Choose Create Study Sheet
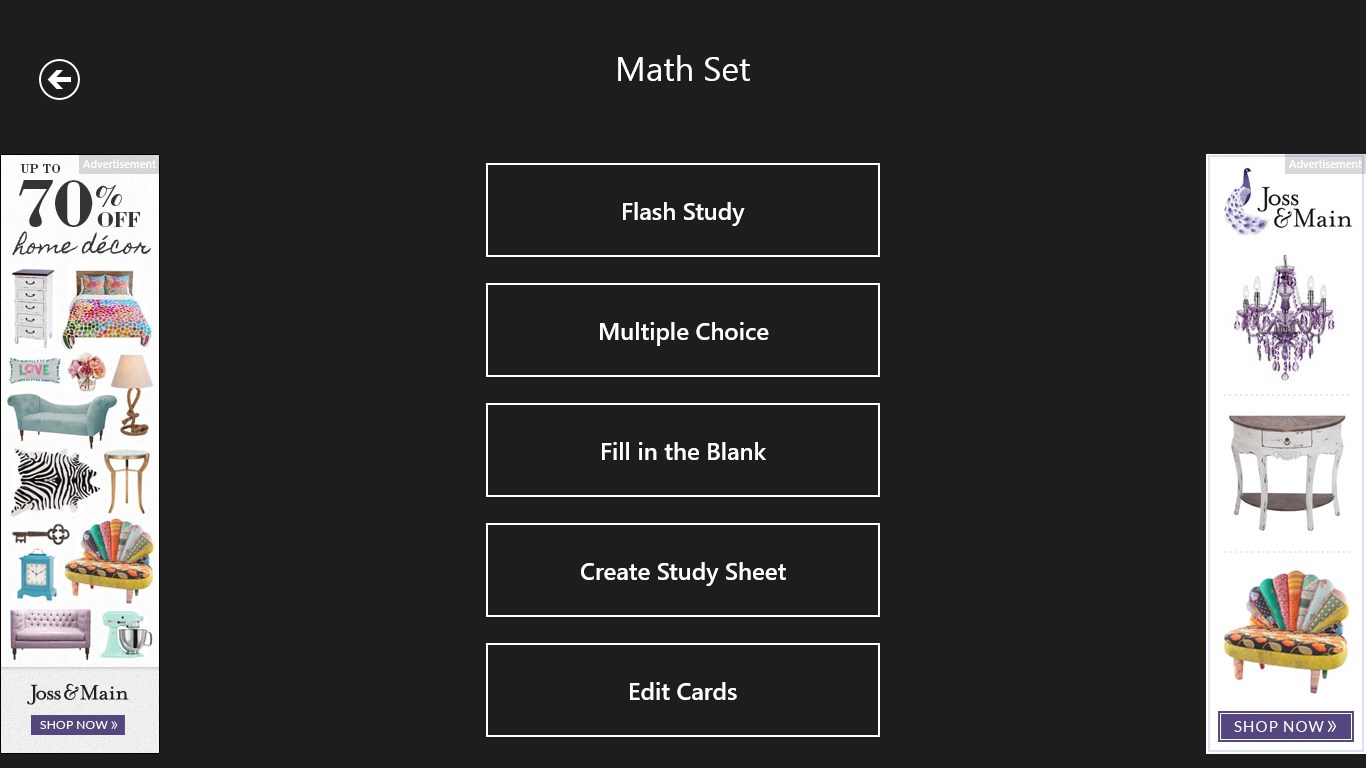1366x768 pixels. tap(683, 571)
